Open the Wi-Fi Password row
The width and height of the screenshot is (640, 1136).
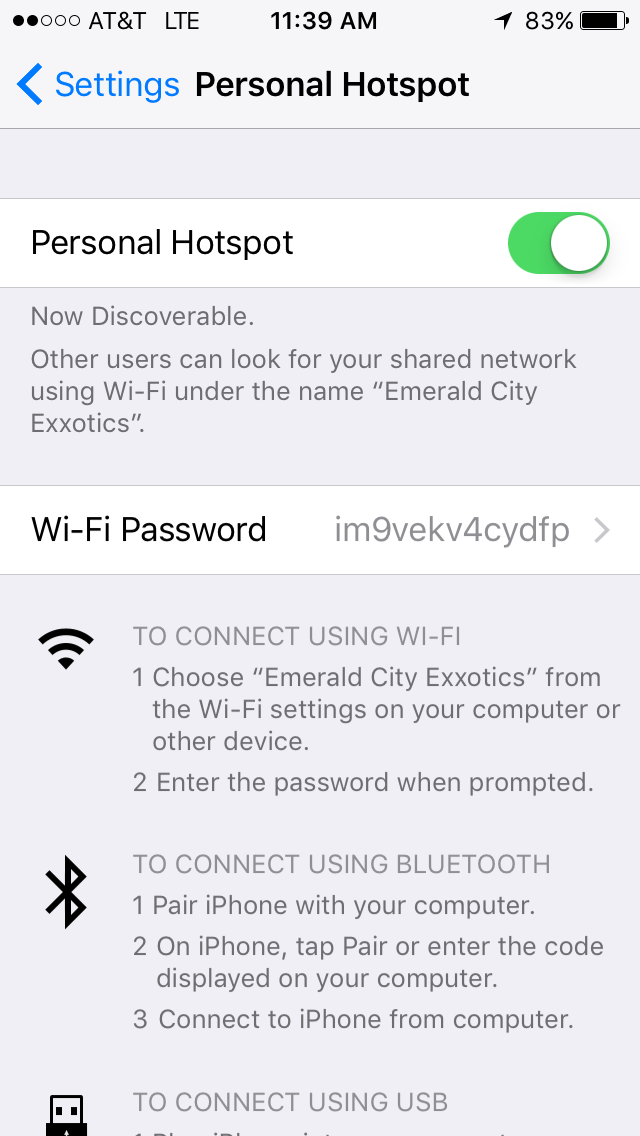320,530
